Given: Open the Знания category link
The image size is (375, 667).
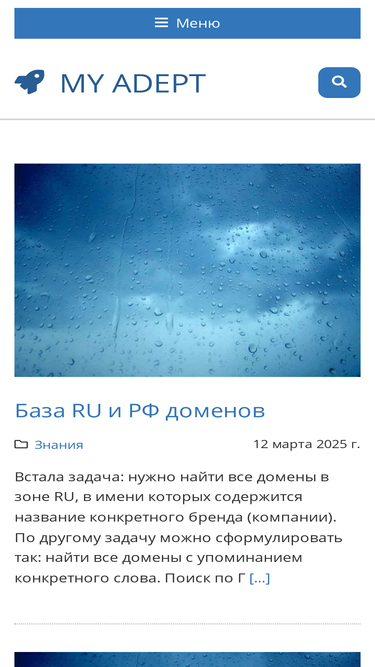Looking at the screenshot, I should (x=59, y=445).
